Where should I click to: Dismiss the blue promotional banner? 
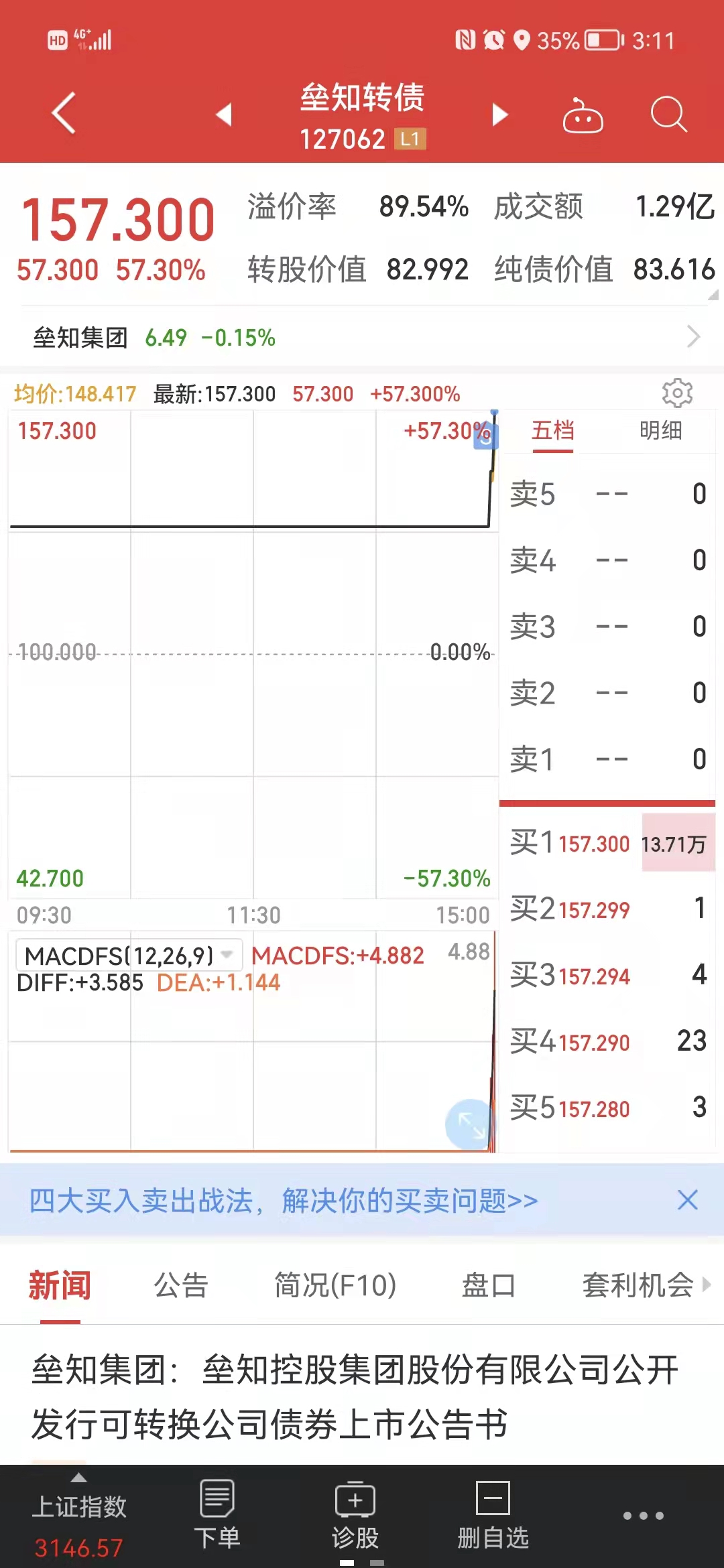click(687, 1200)
